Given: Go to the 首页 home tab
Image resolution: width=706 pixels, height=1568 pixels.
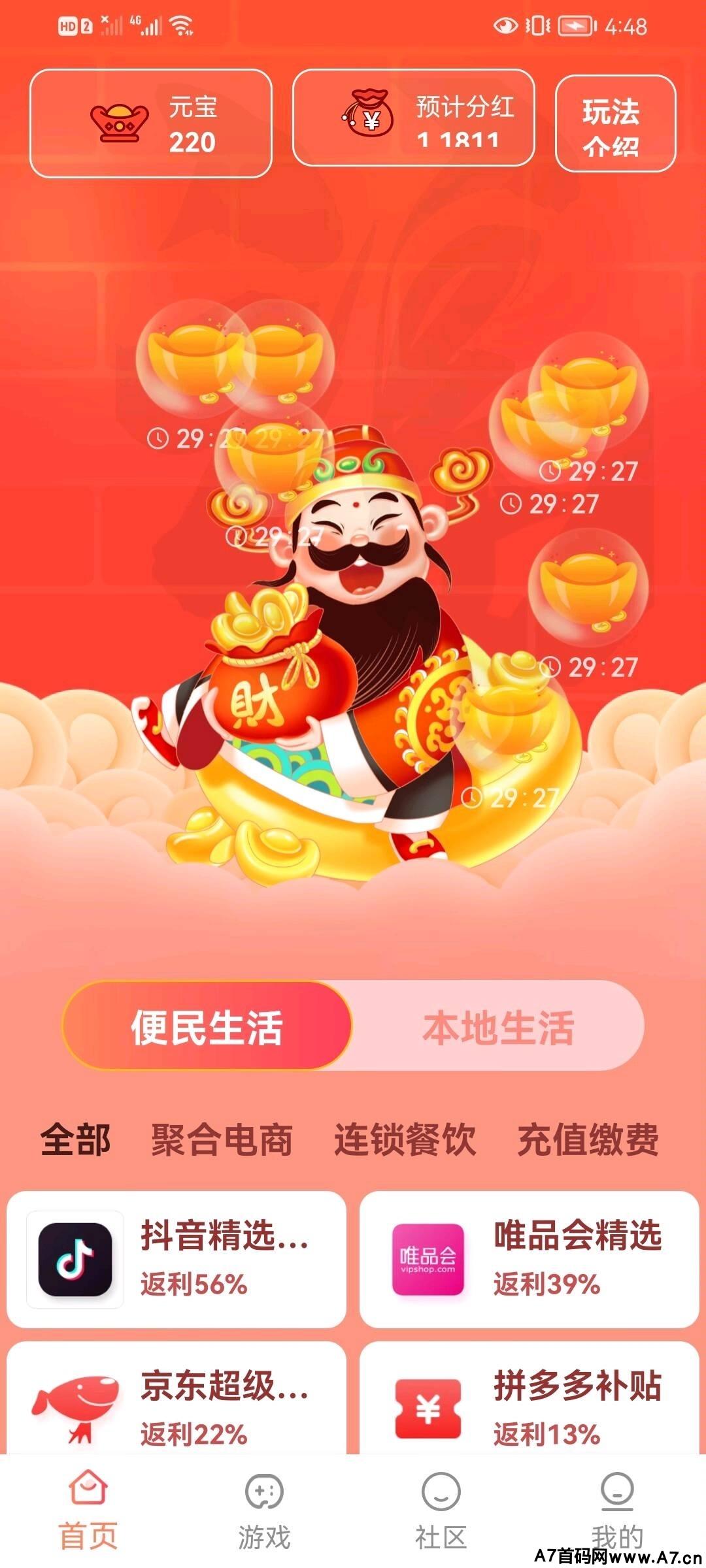Looking at the screenshot, I should click(88, 1511).
